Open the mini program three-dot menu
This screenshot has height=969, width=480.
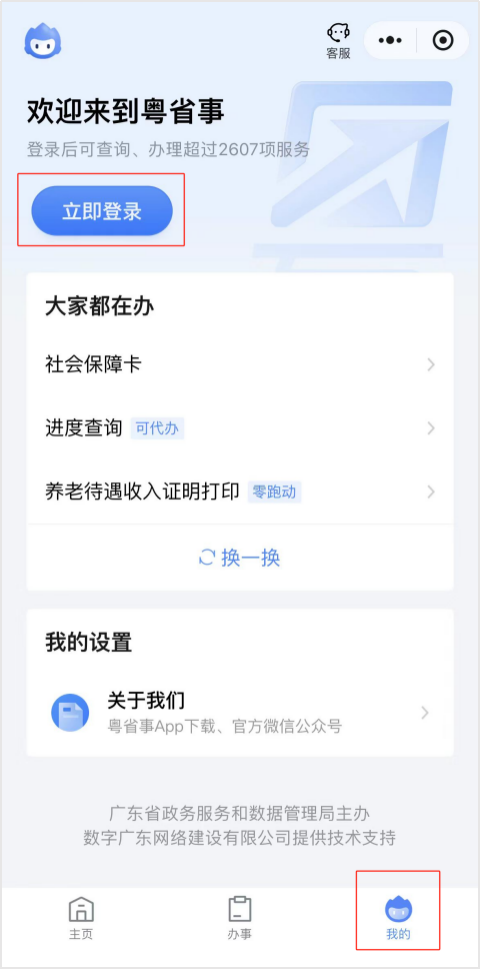(x=390, y=41)
